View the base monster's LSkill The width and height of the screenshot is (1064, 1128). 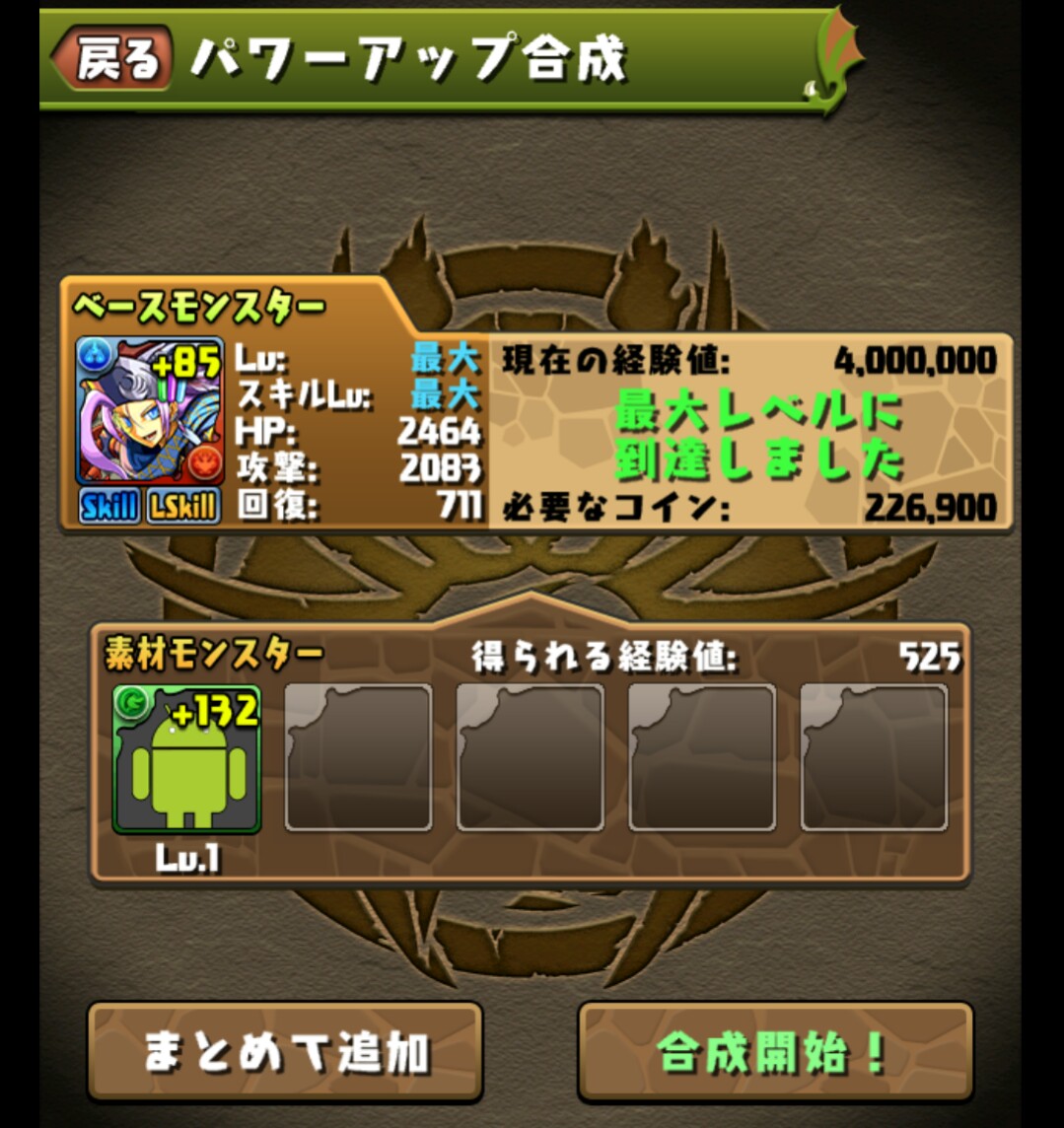coord(183,507)
